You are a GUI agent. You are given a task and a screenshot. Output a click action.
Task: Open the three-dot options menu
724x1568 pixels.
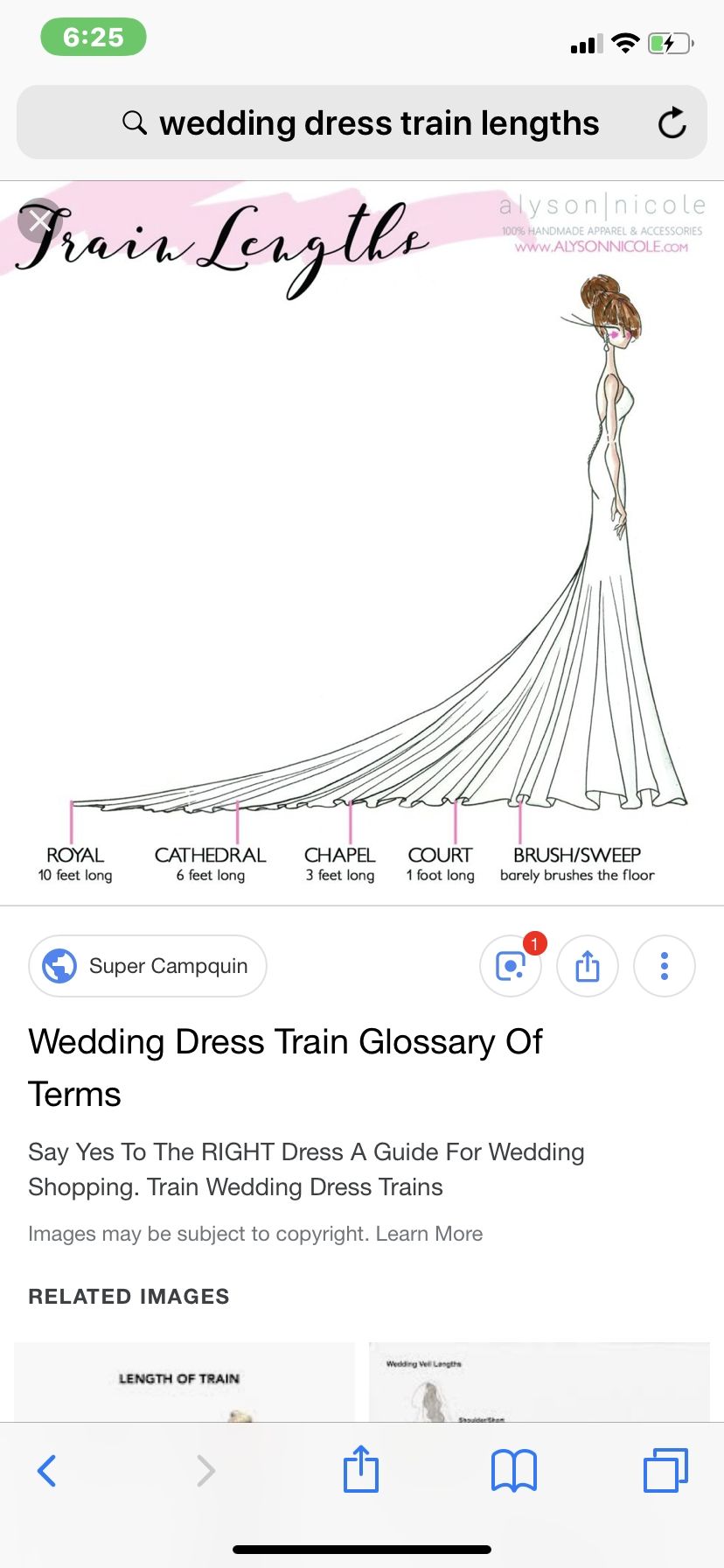click(x=665, y=966)
